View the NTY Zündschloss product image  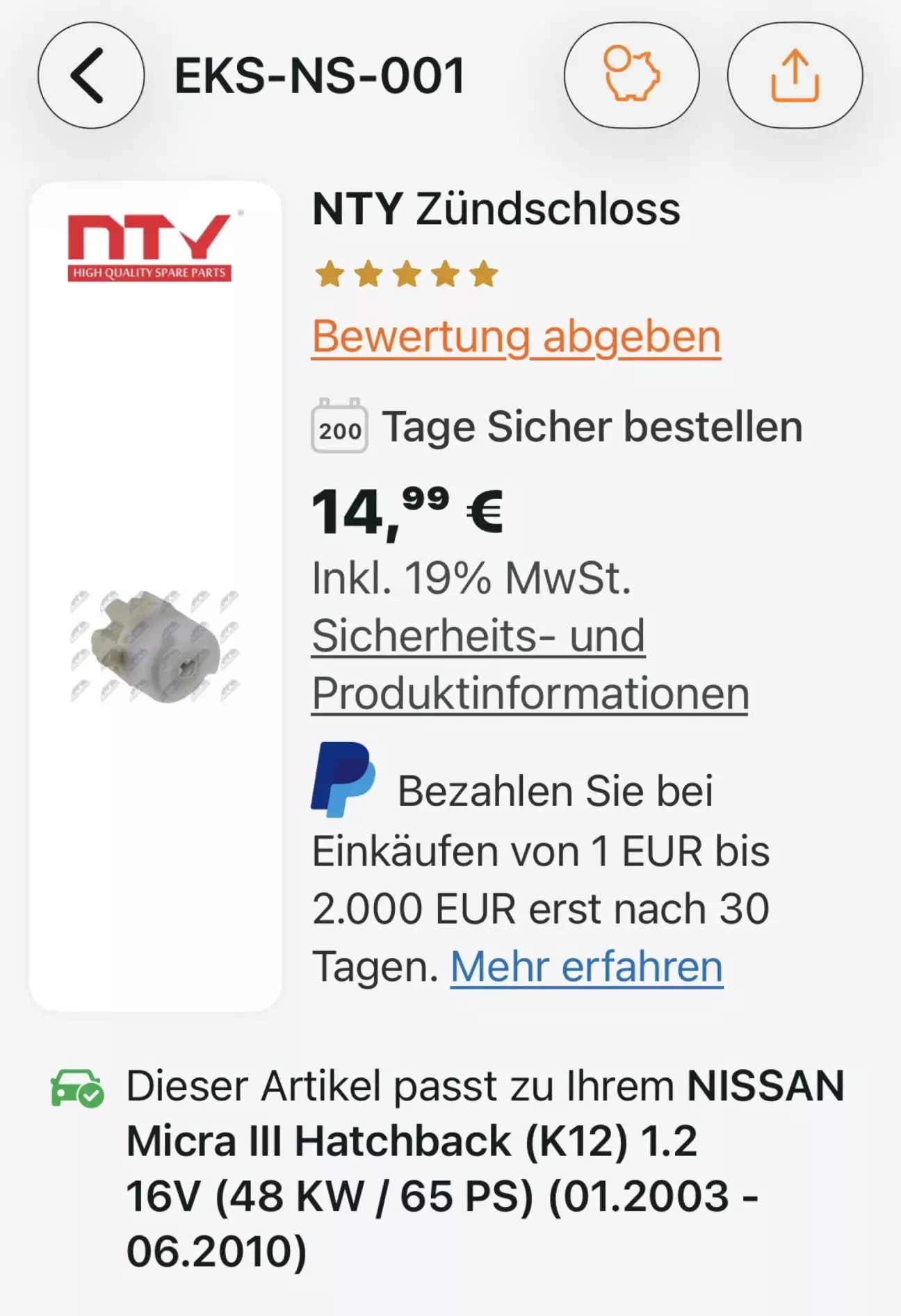tap(154, 646)
